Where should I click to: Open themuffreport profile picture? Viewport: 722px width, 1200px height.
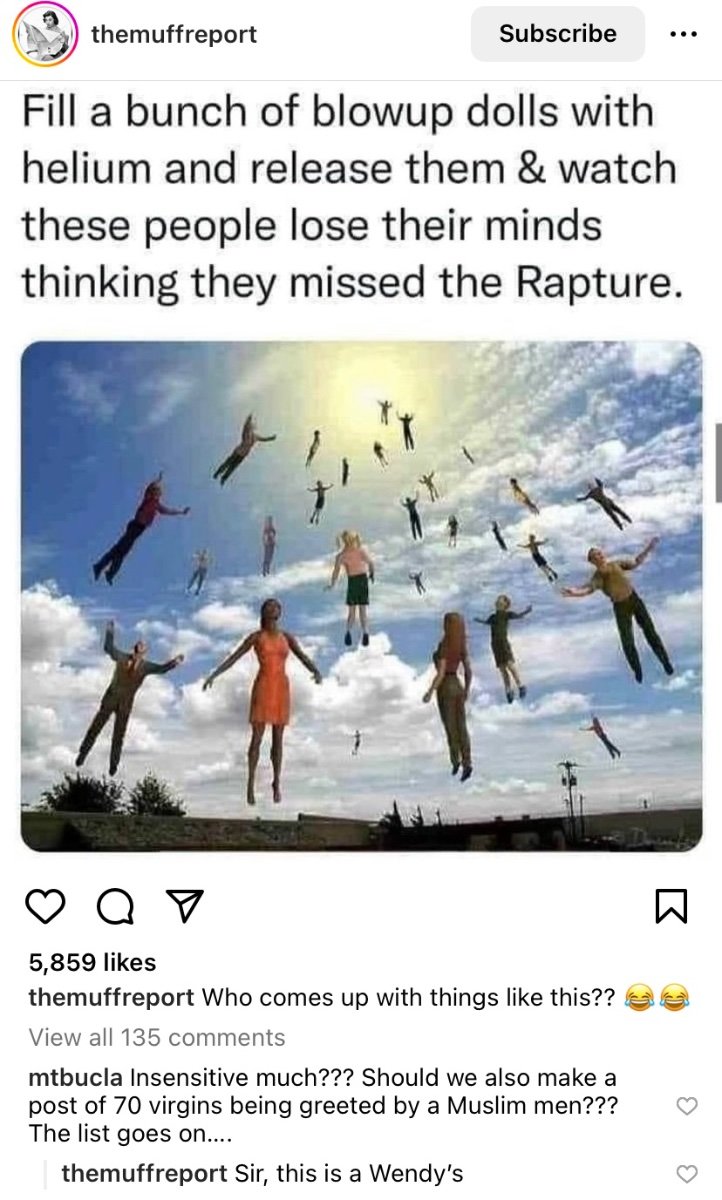[45, 35]
